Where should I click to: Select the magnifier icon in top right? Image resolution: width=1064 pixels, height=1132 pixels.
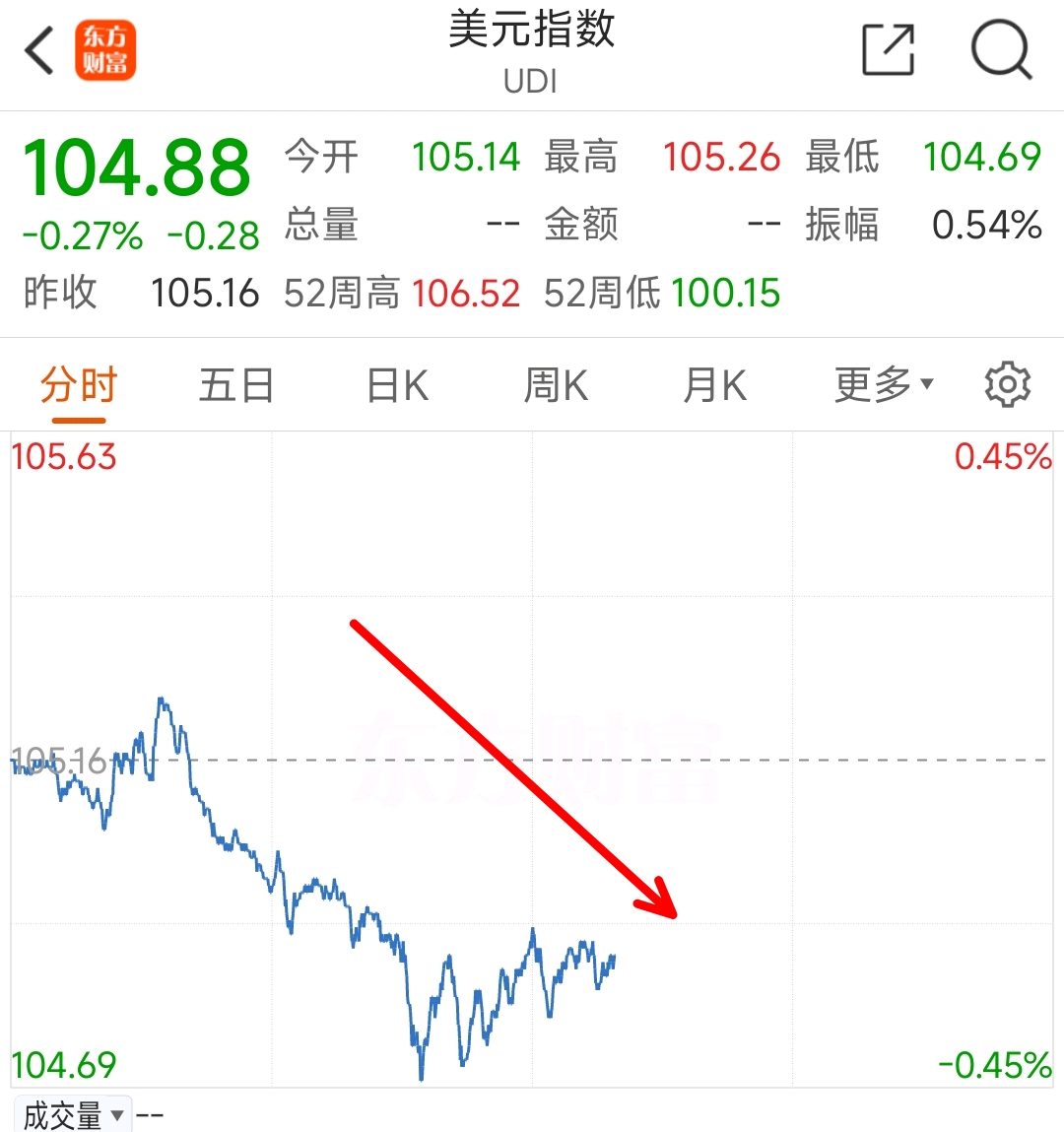[x=1002, y=49]
